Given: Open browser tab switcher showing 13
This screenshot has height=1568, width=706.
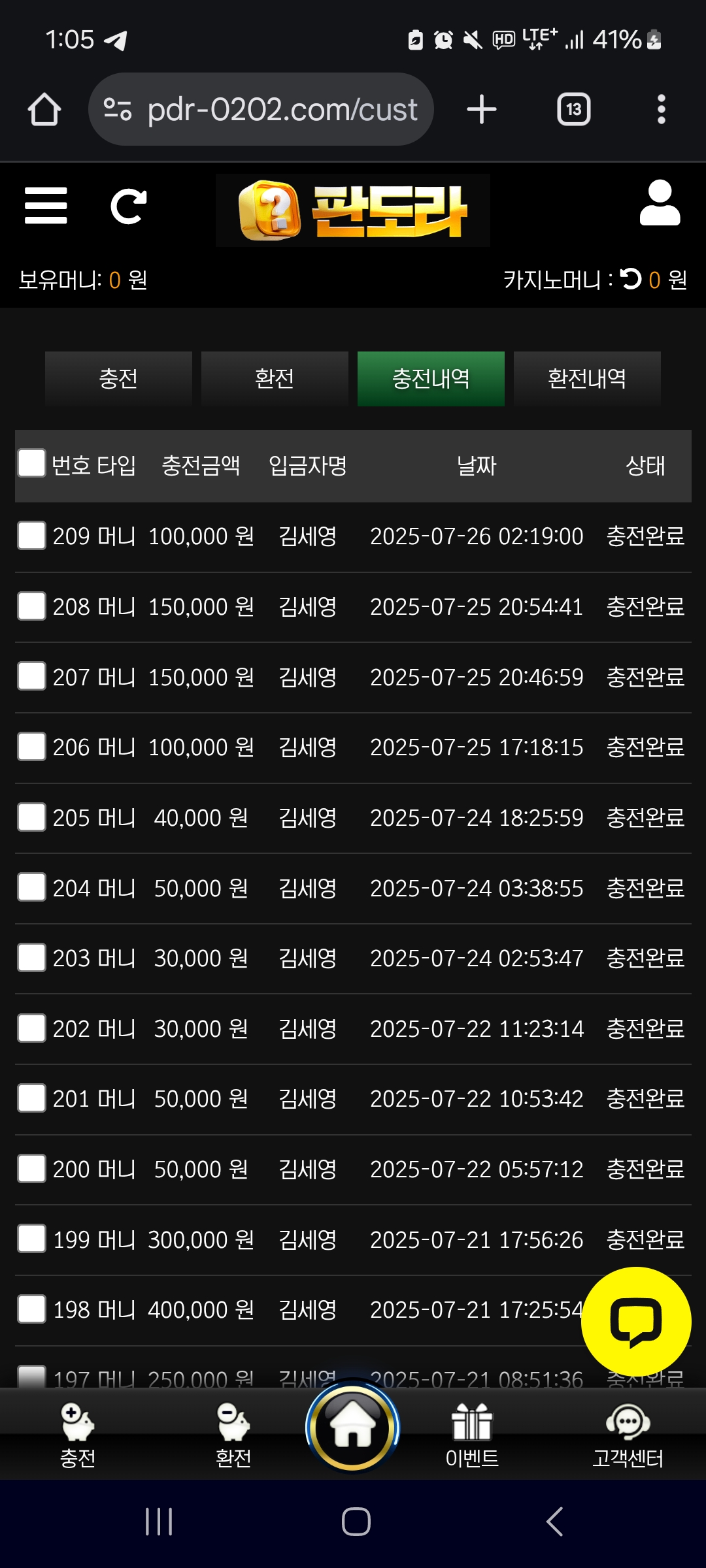Looking at the screenshot, I should [573, 109].
